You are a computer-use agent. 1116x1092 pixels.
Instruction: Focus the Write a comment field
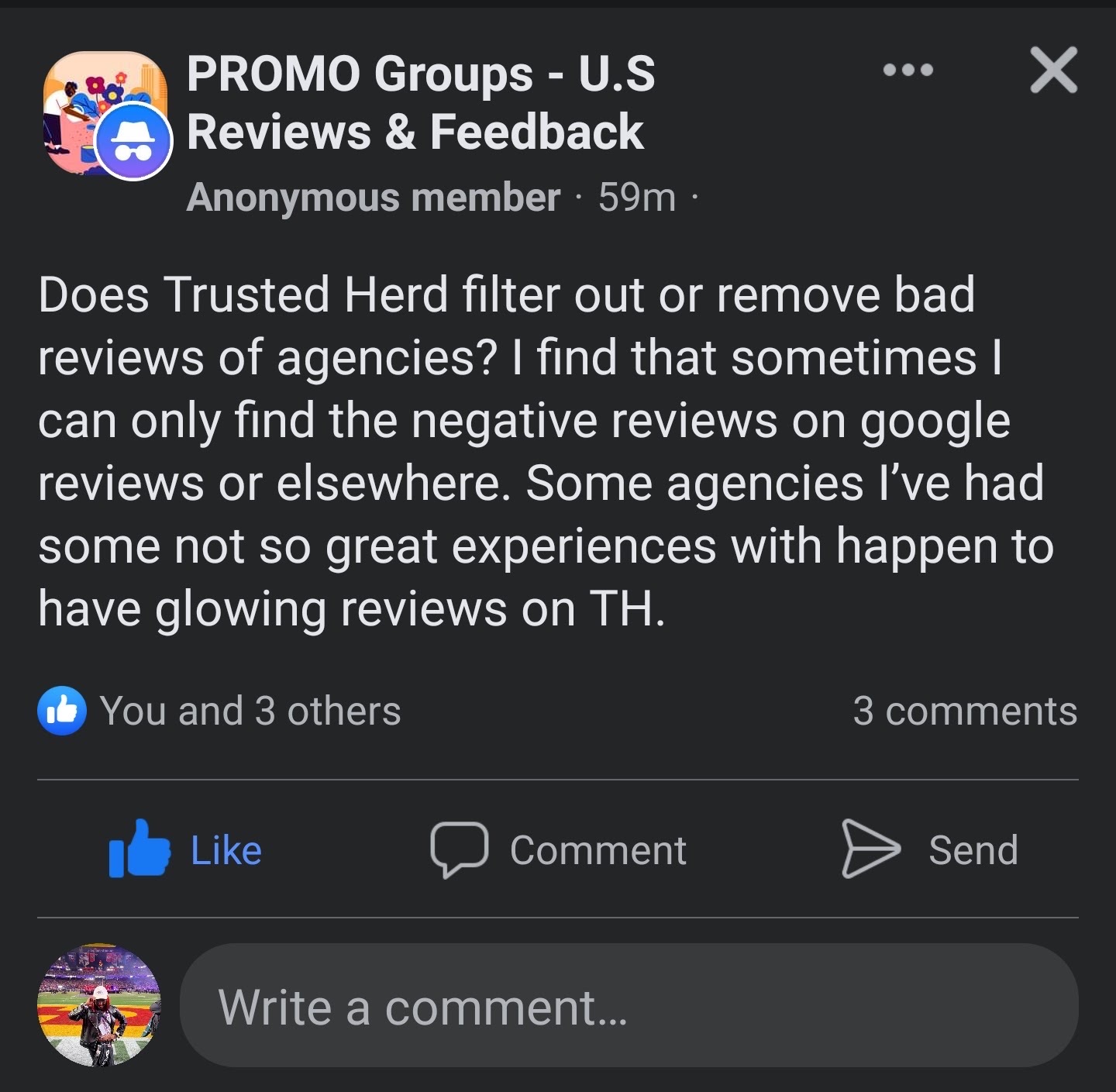pos(628,1006)
